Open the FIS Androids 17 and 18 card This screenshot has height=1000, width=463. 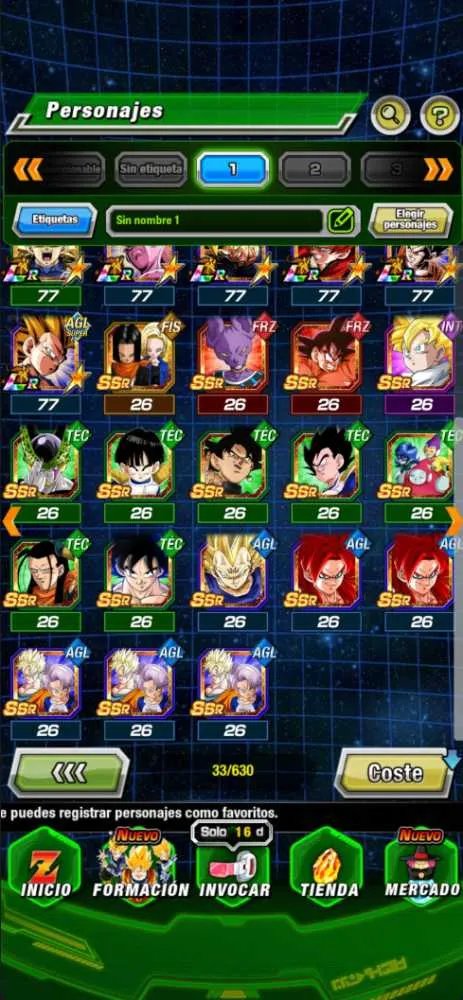click(x=141, y=357)
